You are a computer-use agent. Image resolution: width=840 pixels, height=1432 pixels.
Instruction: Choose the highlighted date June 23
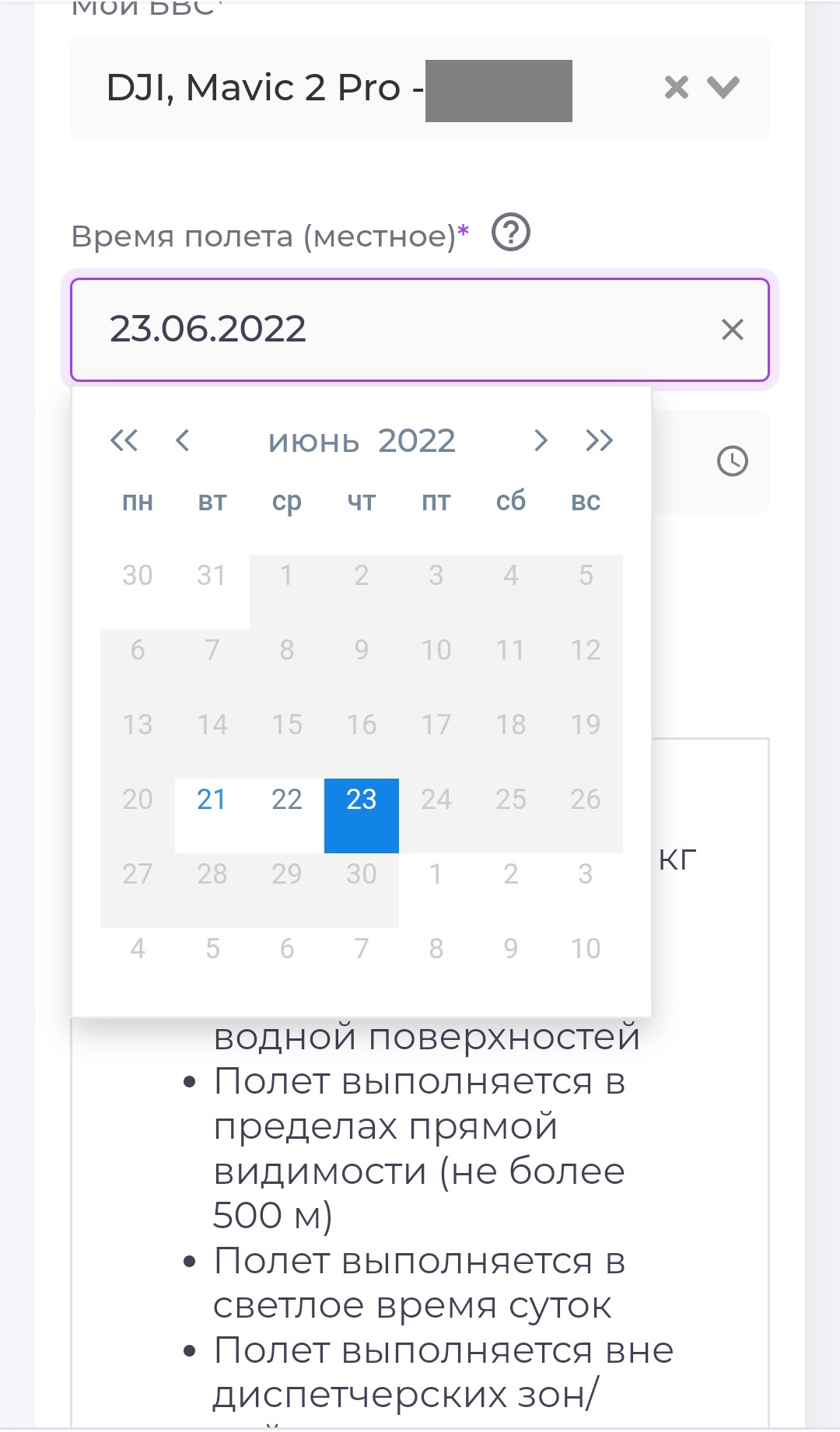tap(362, 800)
